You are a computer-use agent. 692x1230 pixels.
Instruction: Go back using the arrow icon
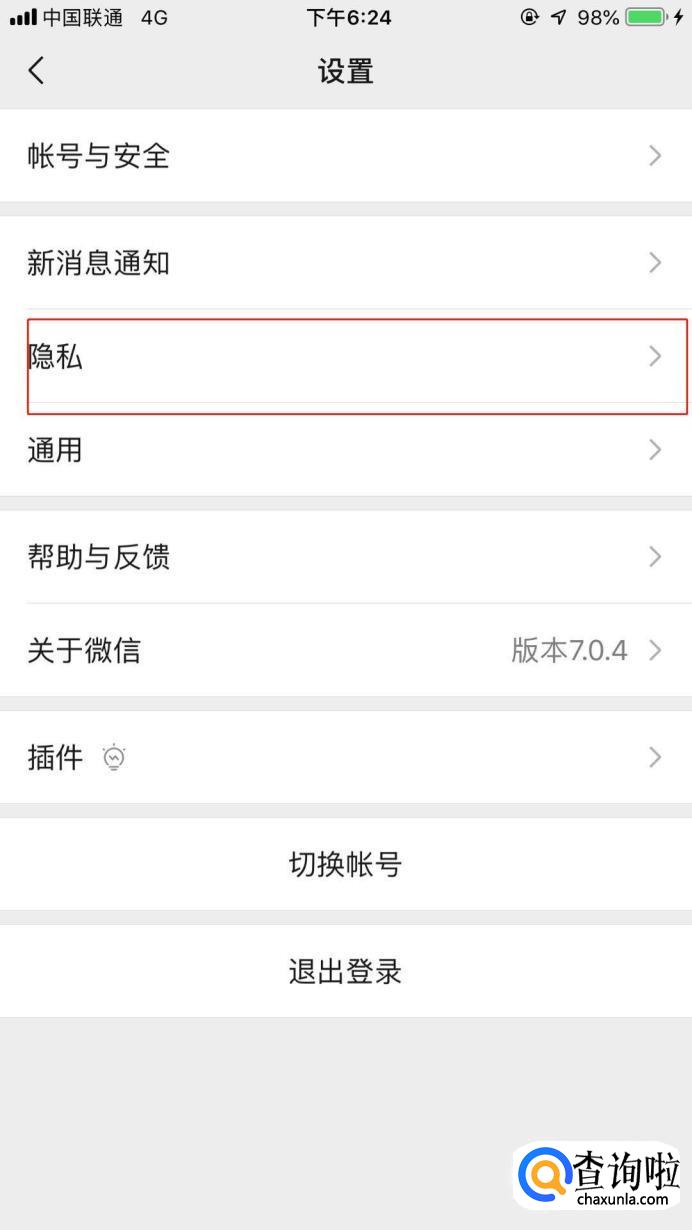point(36,71)
